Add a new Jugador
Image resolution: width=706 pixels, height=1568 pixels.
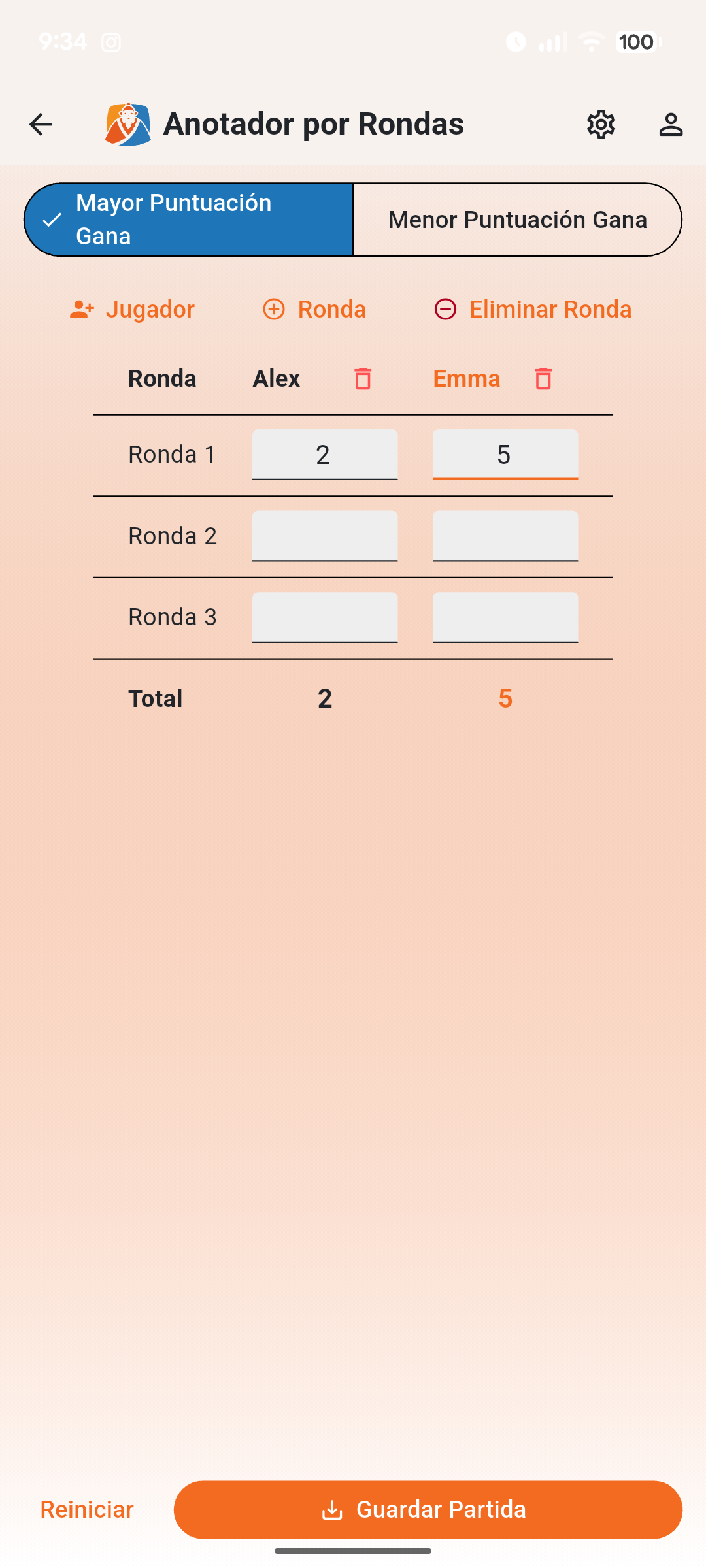133,309
